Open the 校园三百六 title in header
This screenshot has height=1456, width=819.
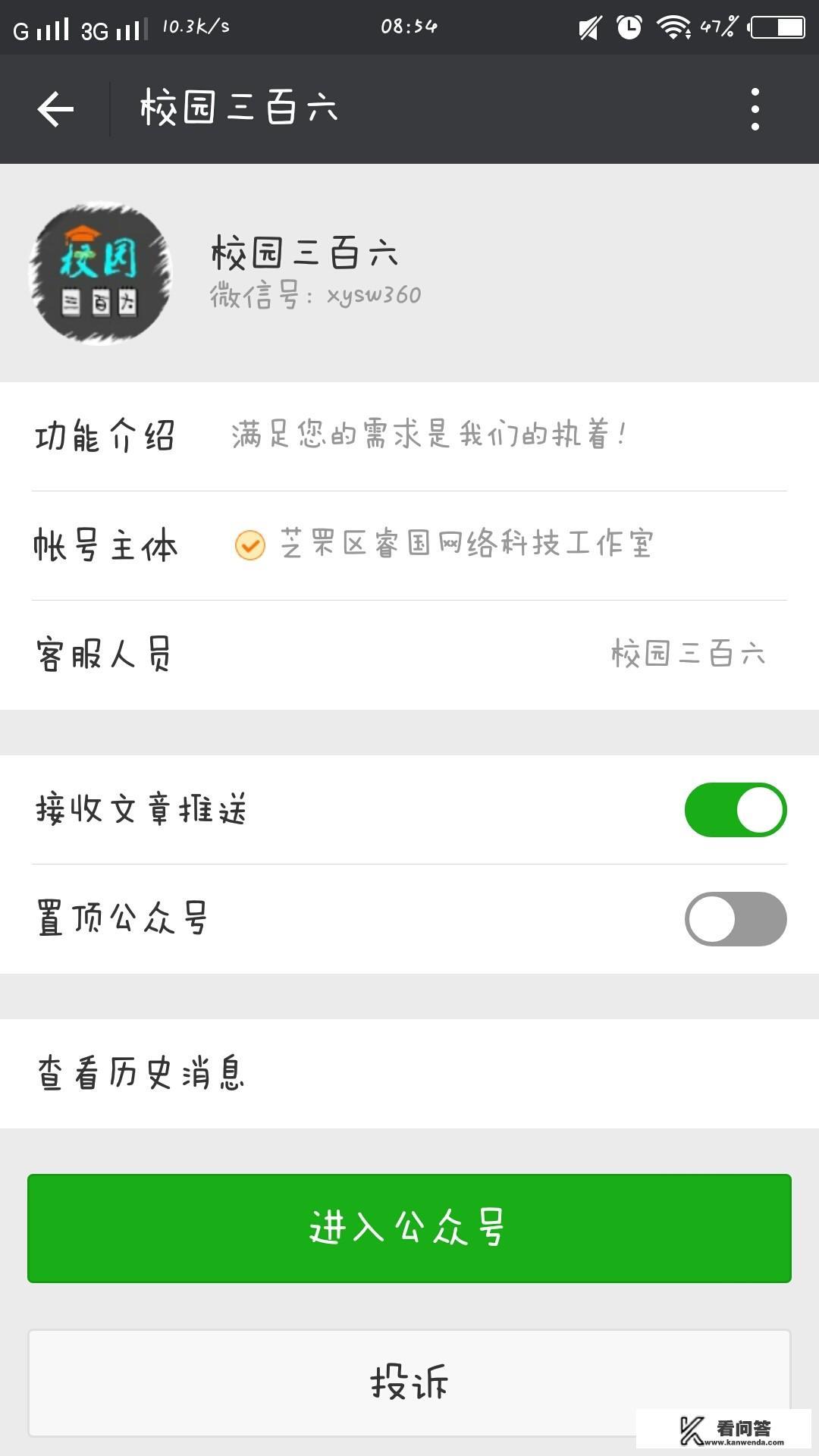point(238,106)
